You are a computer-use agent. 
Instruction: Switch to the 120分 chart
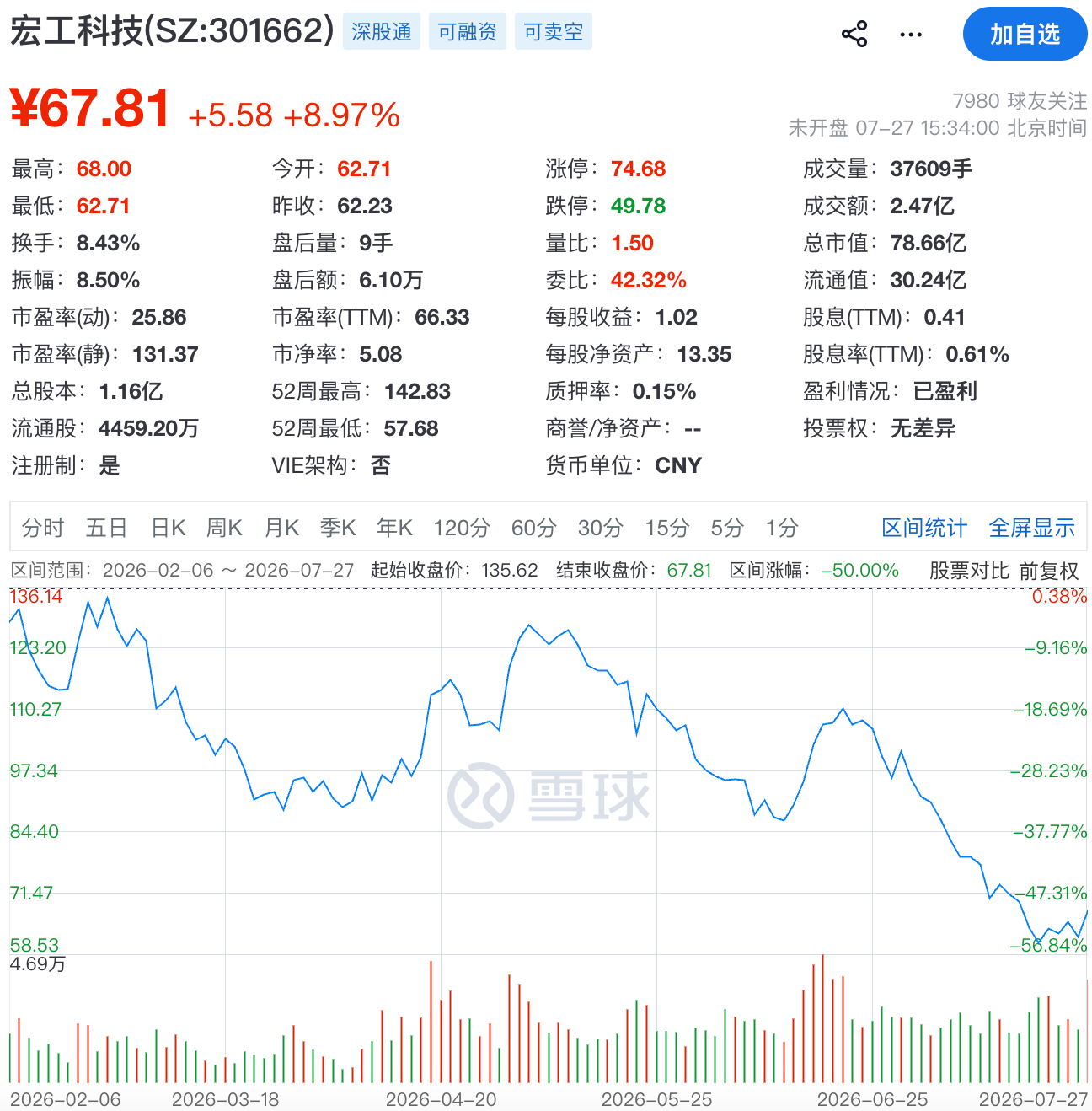coord(462,528)
